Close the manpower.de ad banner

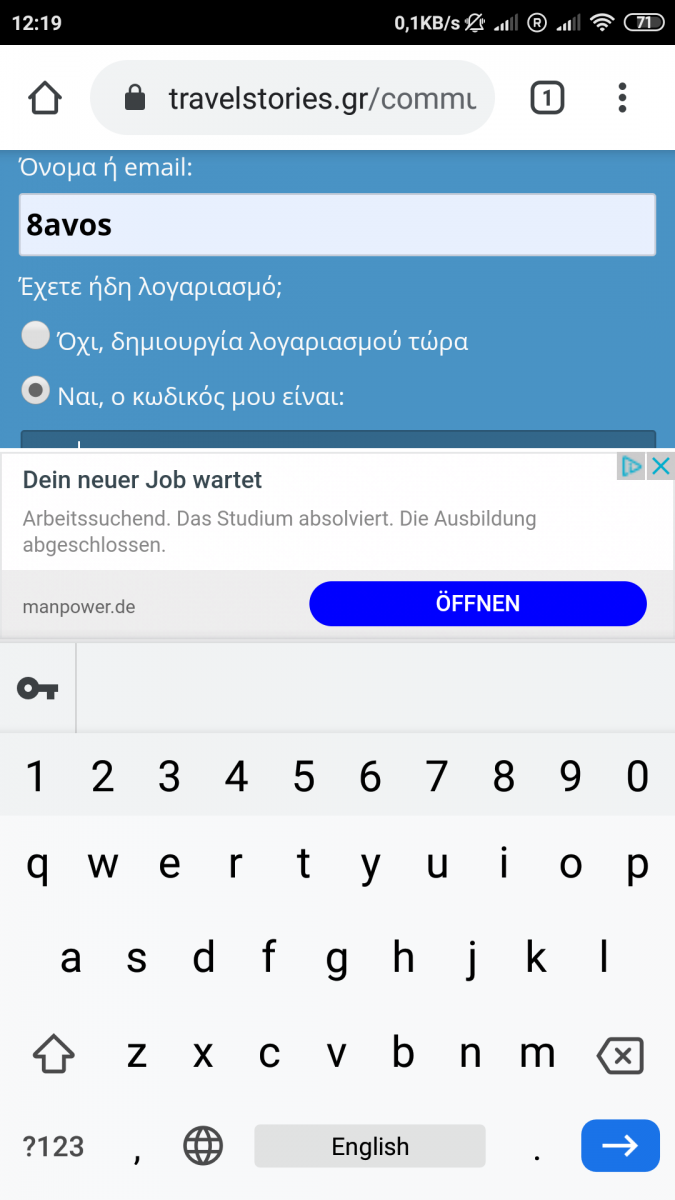661,466
